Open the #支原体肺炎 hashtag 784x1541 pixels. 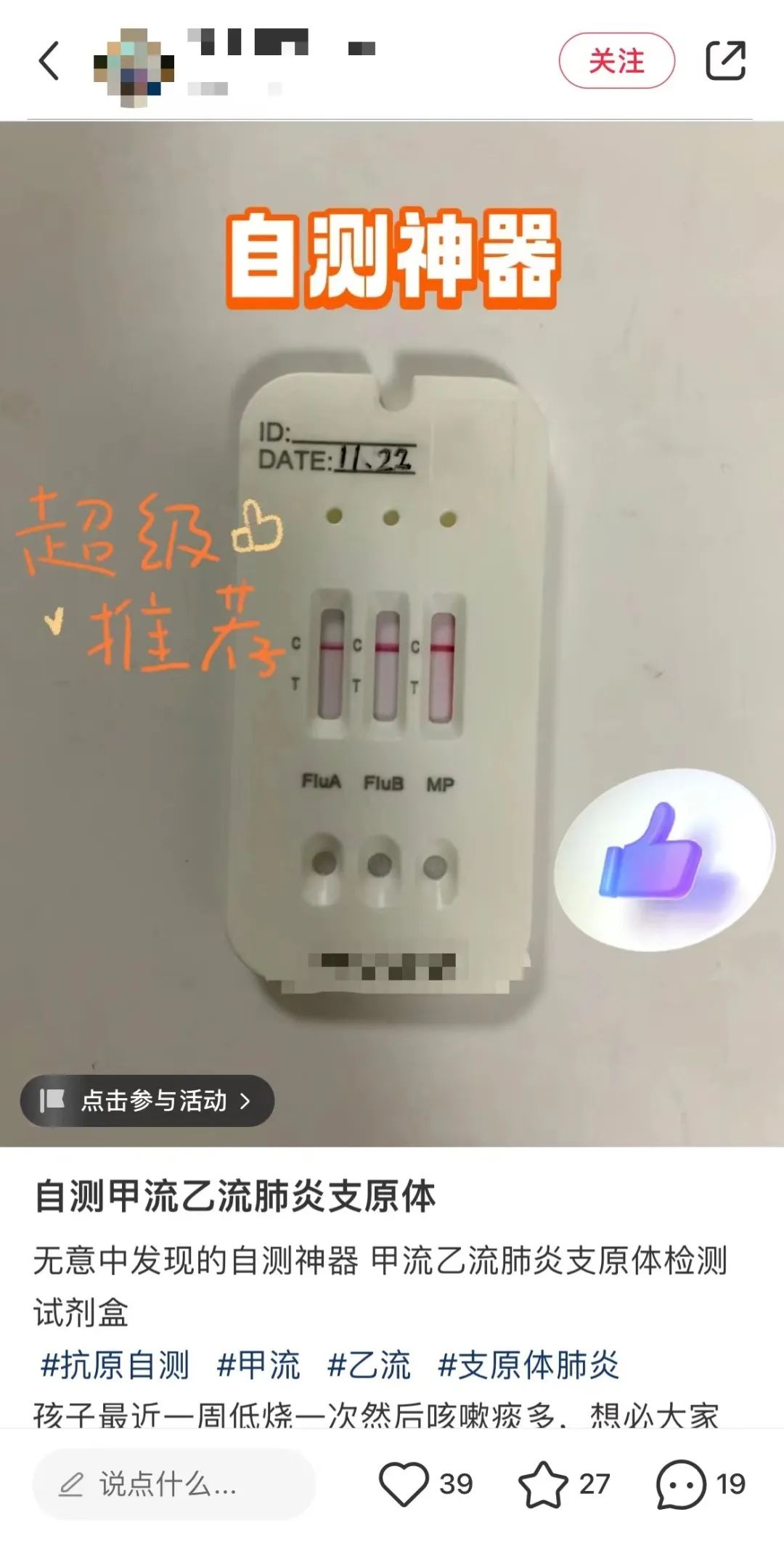pyautogui.click(x=528, y=1366)
